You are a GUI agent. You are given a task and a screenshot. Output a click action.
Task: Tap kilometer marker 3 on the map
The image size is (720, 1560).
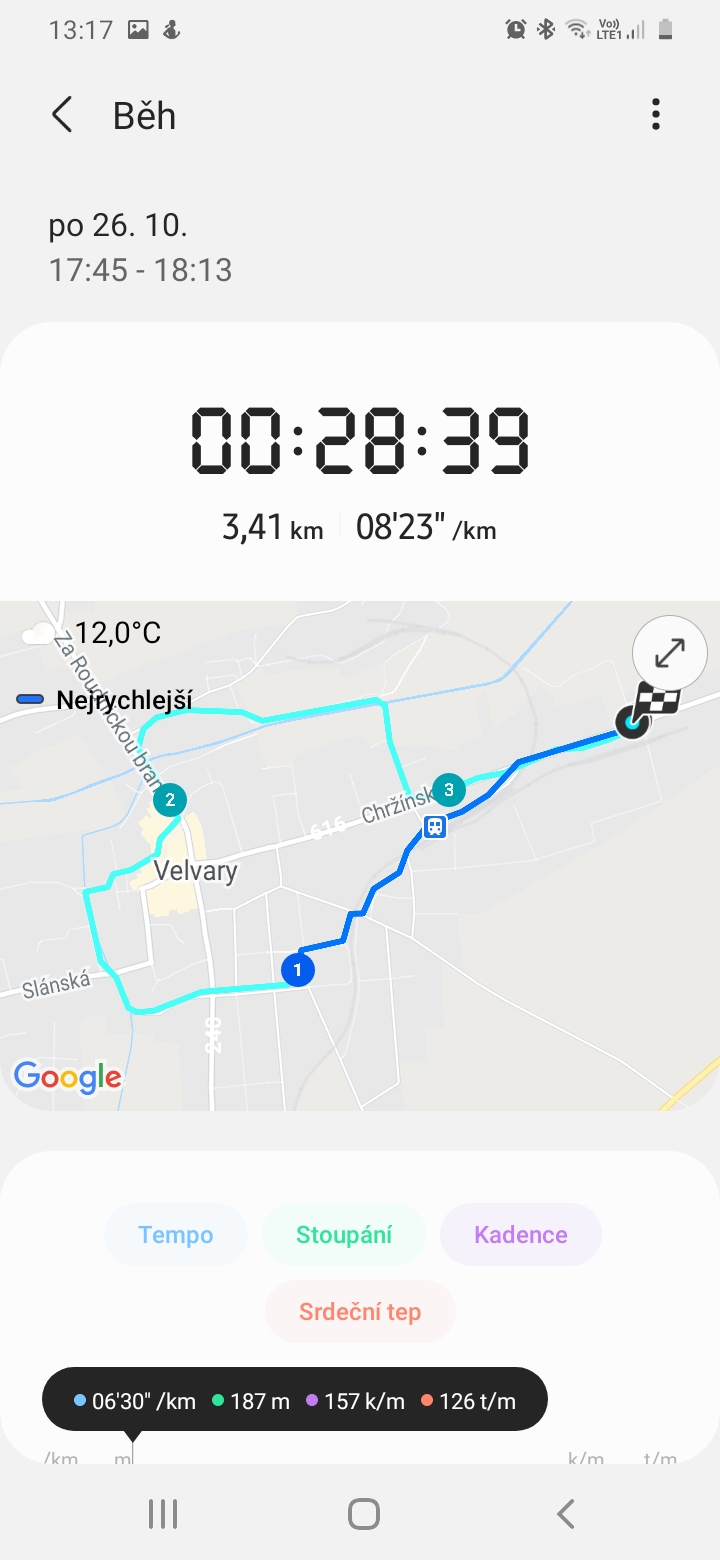[x=448, y=790]
